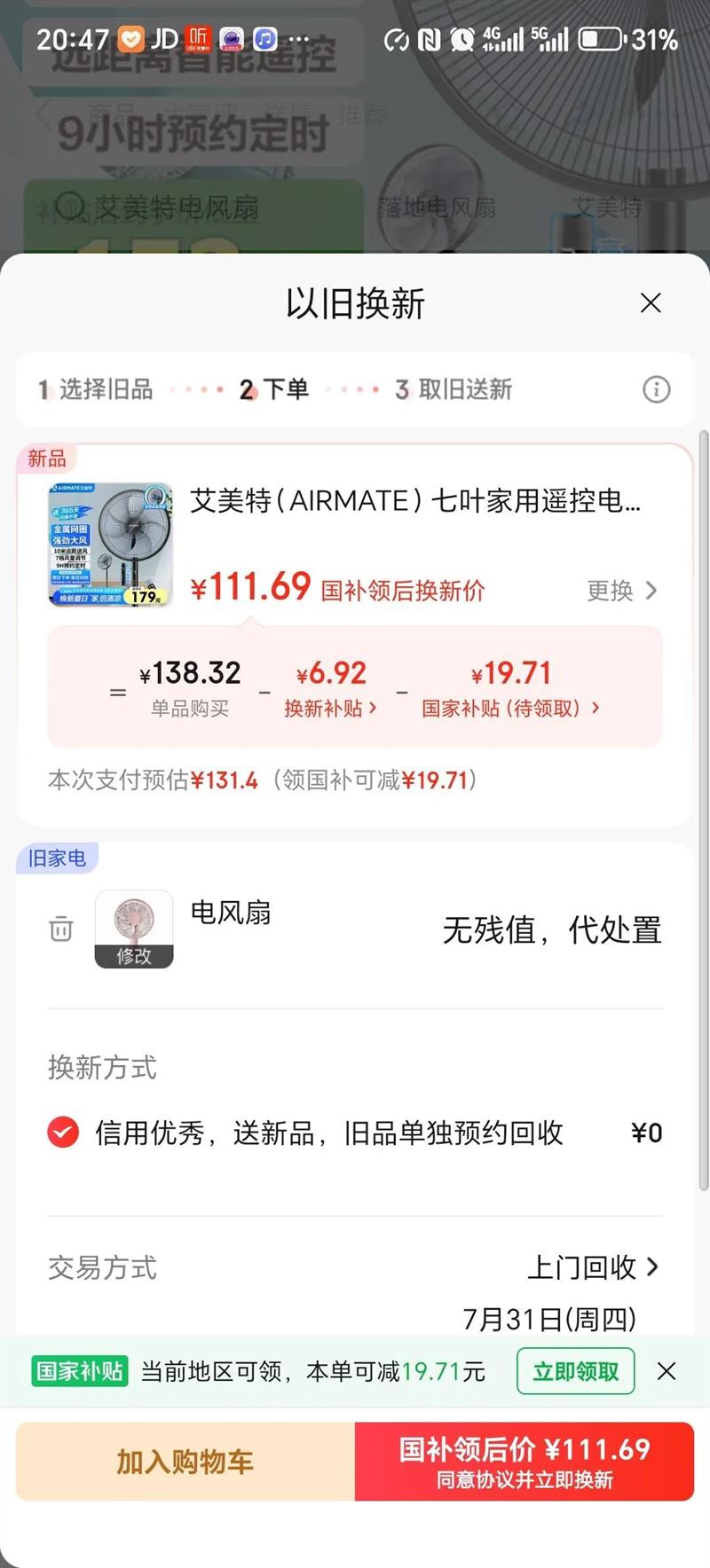This screenshot has height=1568, width=710.
Task: Open 更换 to change the AIRMATE fan product
Action: tap(622, 592)
